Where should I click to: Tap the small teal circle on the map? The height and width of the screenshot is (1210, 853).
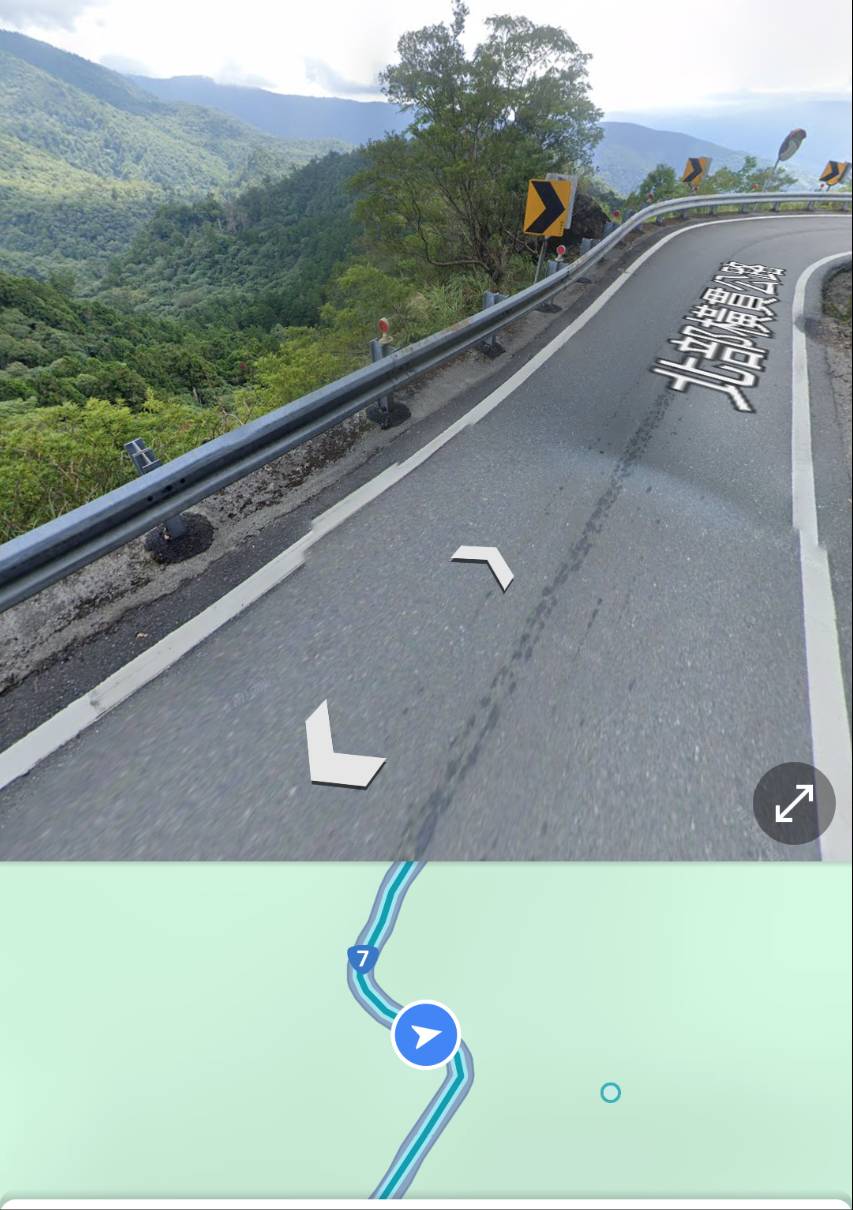point(610,1093)
